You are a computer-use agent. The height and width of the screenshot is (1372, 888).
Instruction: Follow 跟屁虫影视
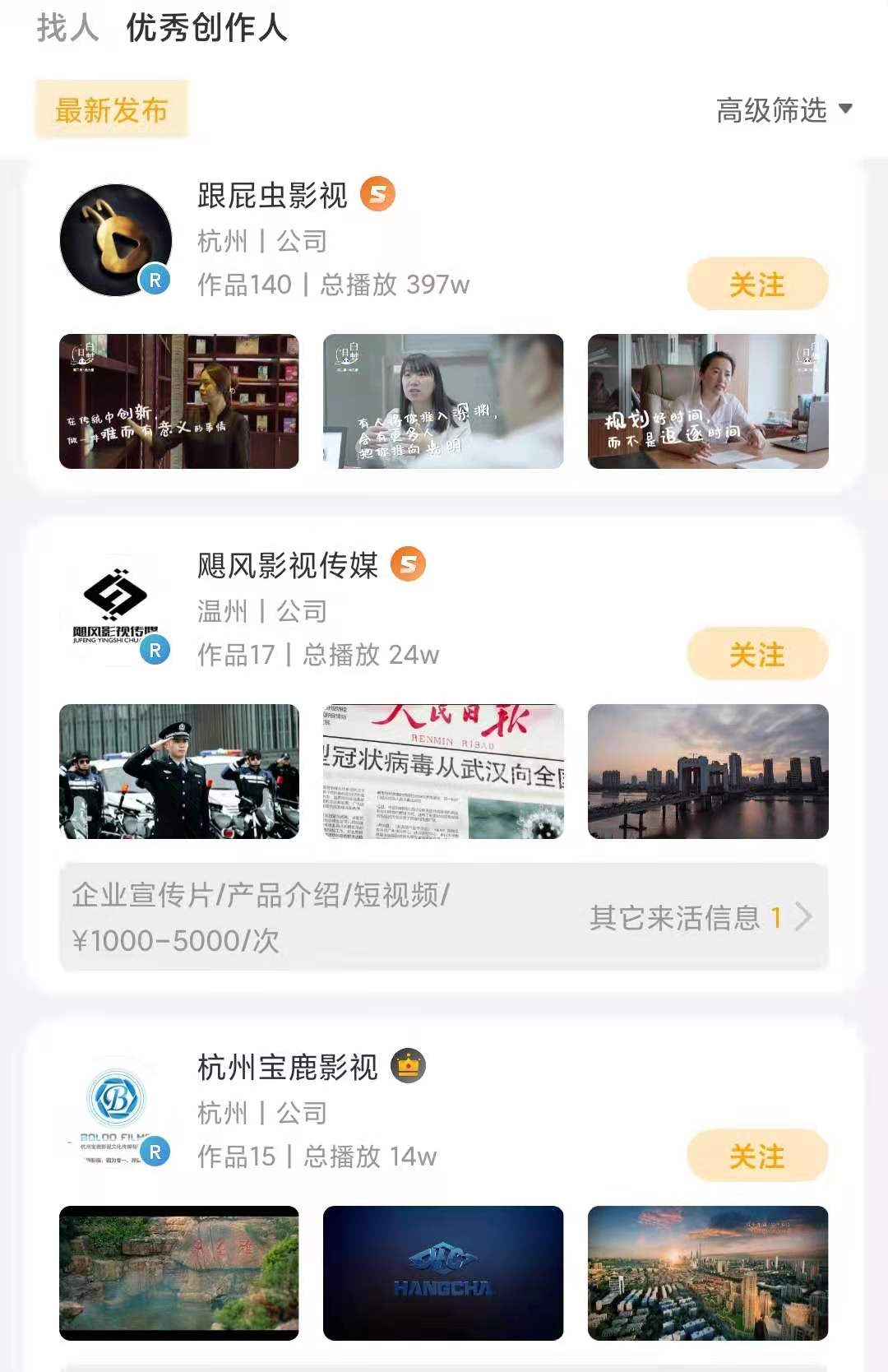(x=756, y=284)
